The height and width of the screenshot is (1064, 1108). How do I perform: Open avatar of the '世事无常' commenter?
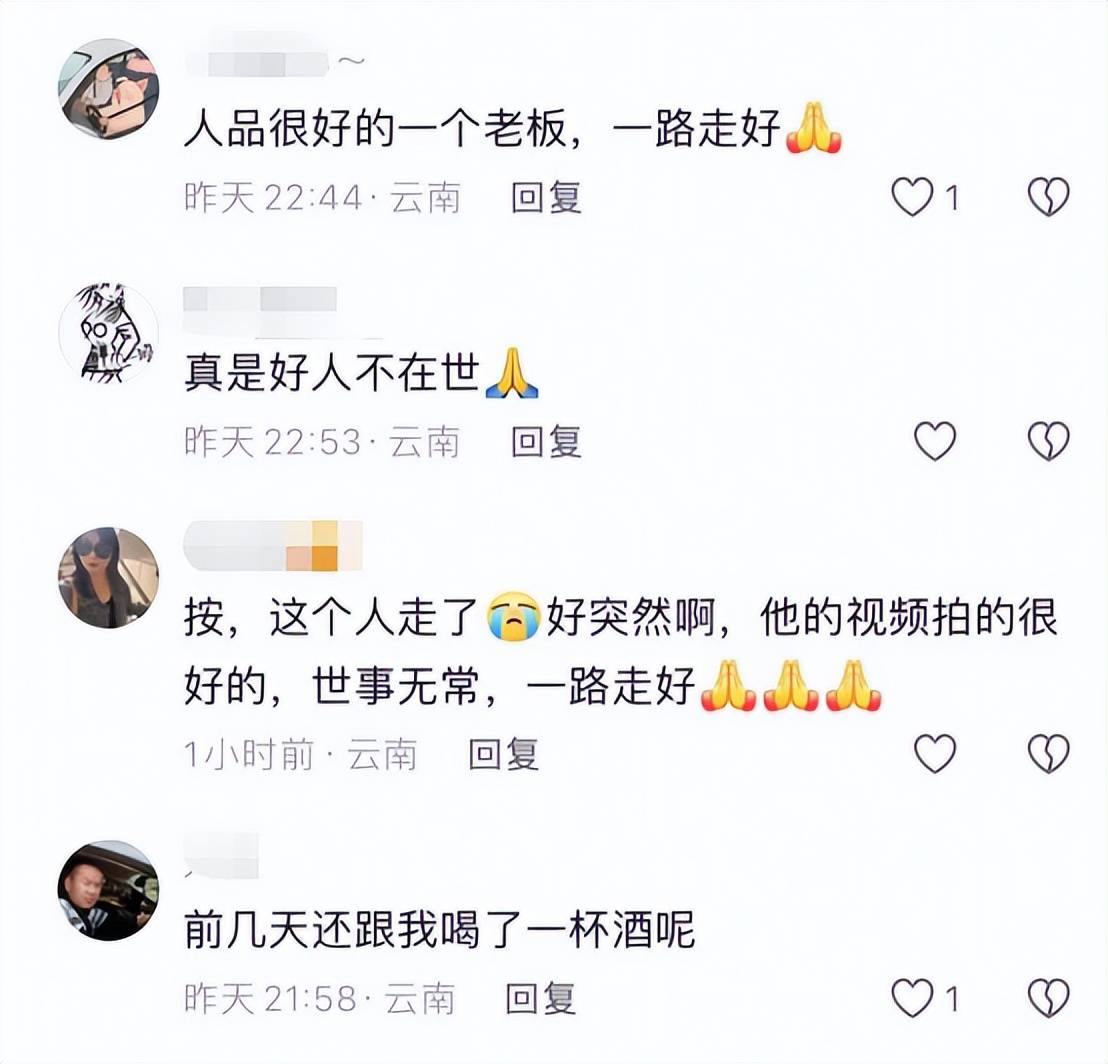(x=109, y=577)
